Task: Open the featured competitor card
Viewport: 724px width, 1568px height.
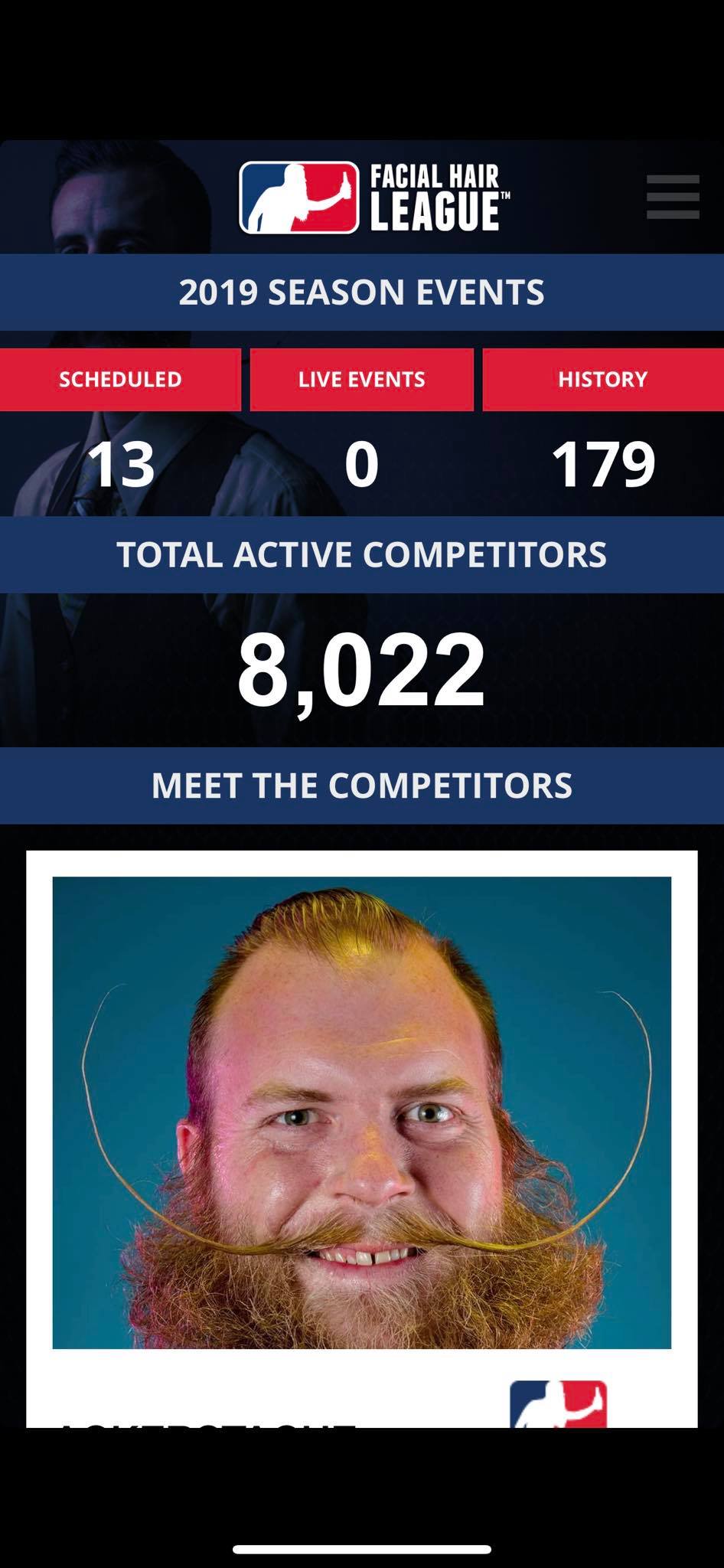Action: (x=362, y=1138)
